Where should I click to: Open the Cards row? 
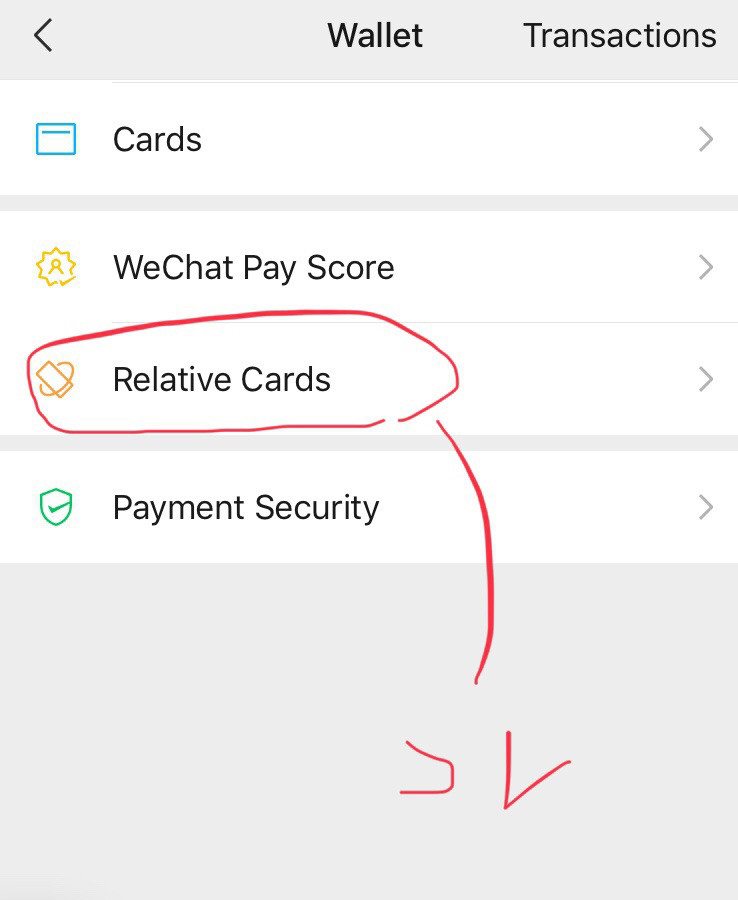pos(368,139)
